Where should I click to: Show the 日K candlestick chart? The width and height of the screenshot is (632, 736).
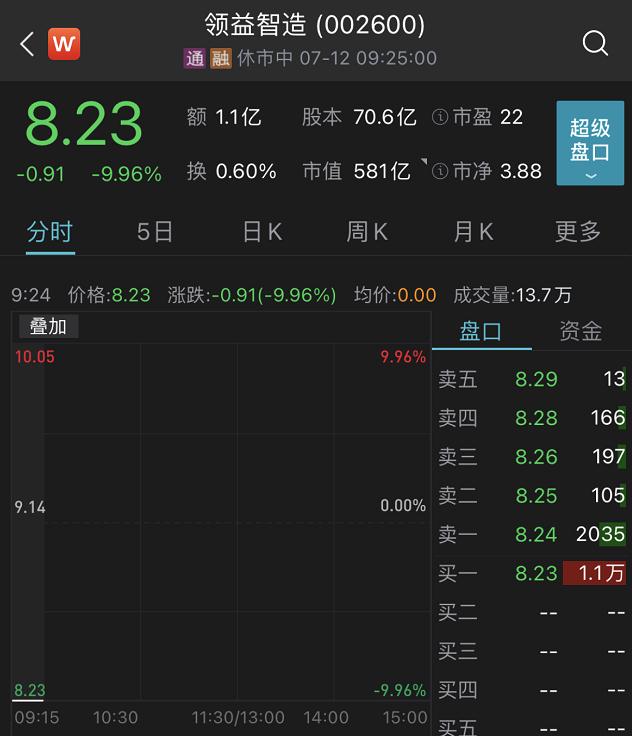click(x=262, y=232)
